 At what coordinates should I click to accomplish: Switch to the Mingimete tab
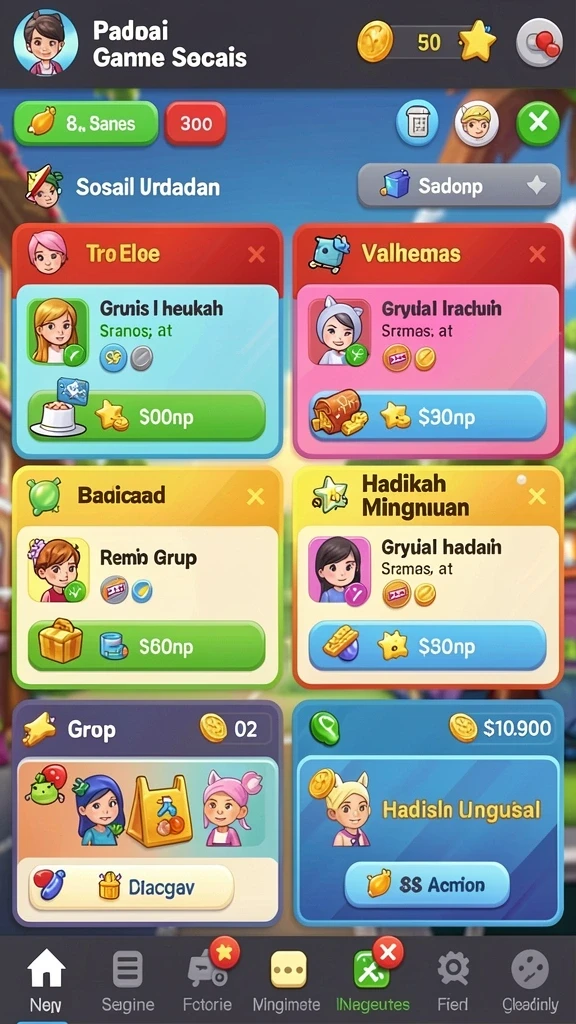(287, 980)
